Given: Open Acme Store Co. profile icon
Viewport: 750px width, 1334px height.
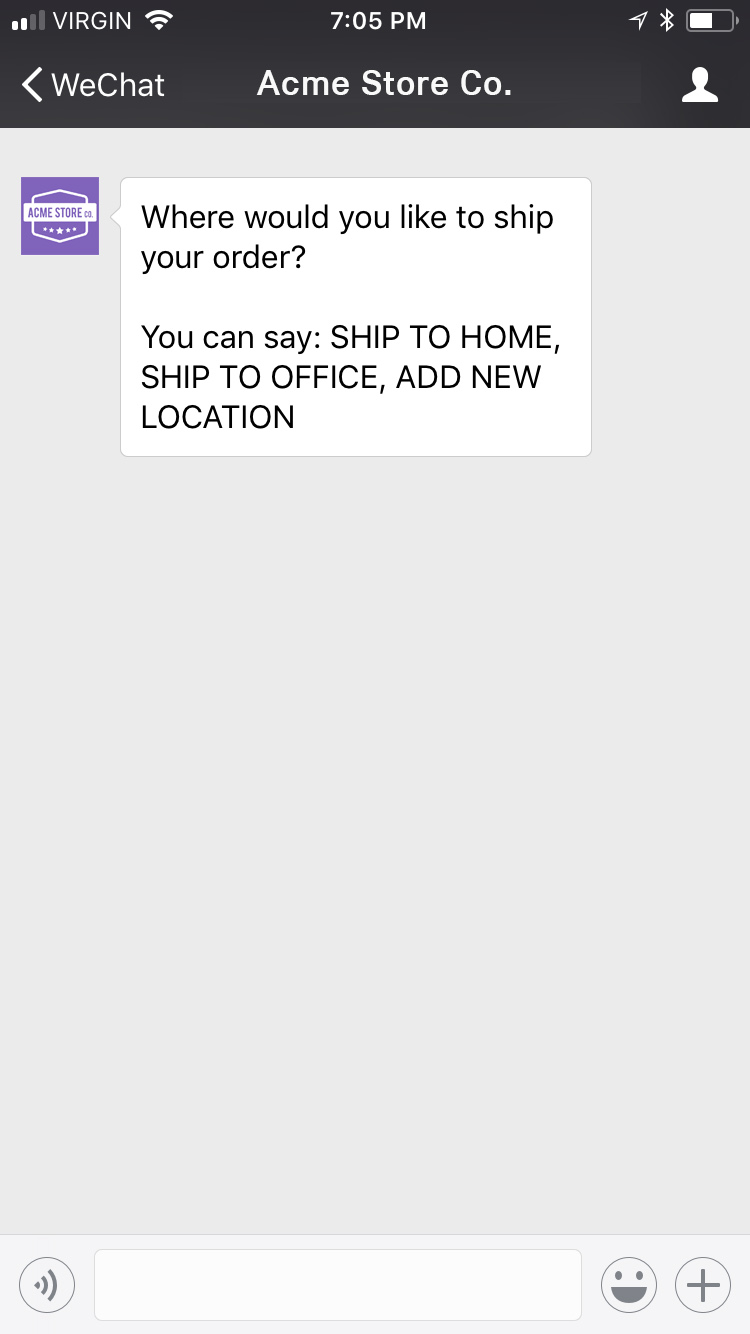Looking at the screenshot, I should pos(699,85).
